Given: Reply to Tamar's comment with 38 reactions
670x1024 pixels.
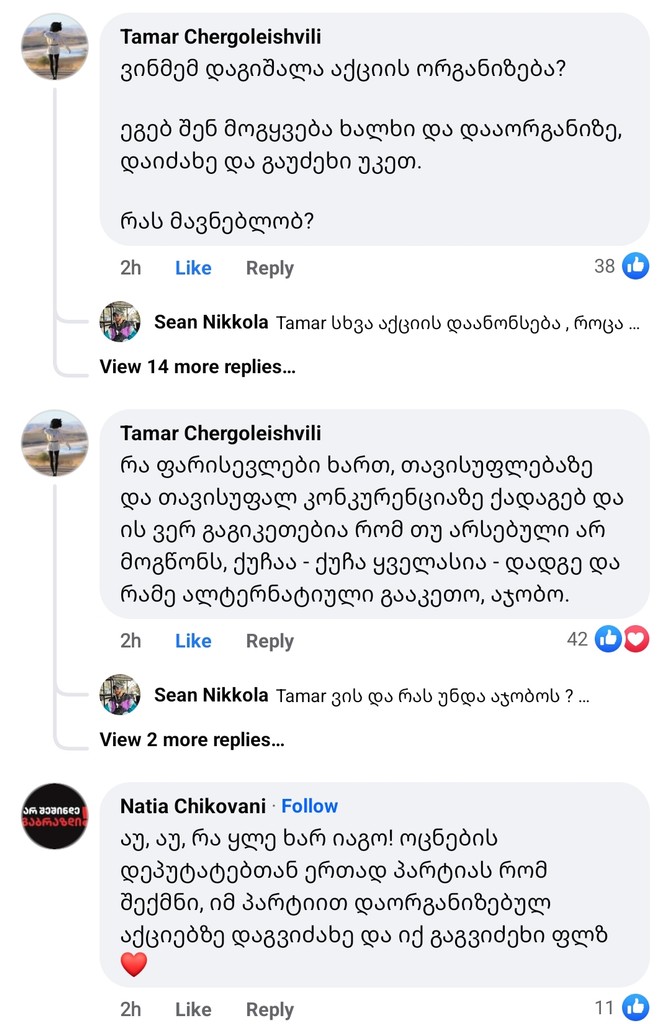Looking at the screenshot, I should click(269, 268).
